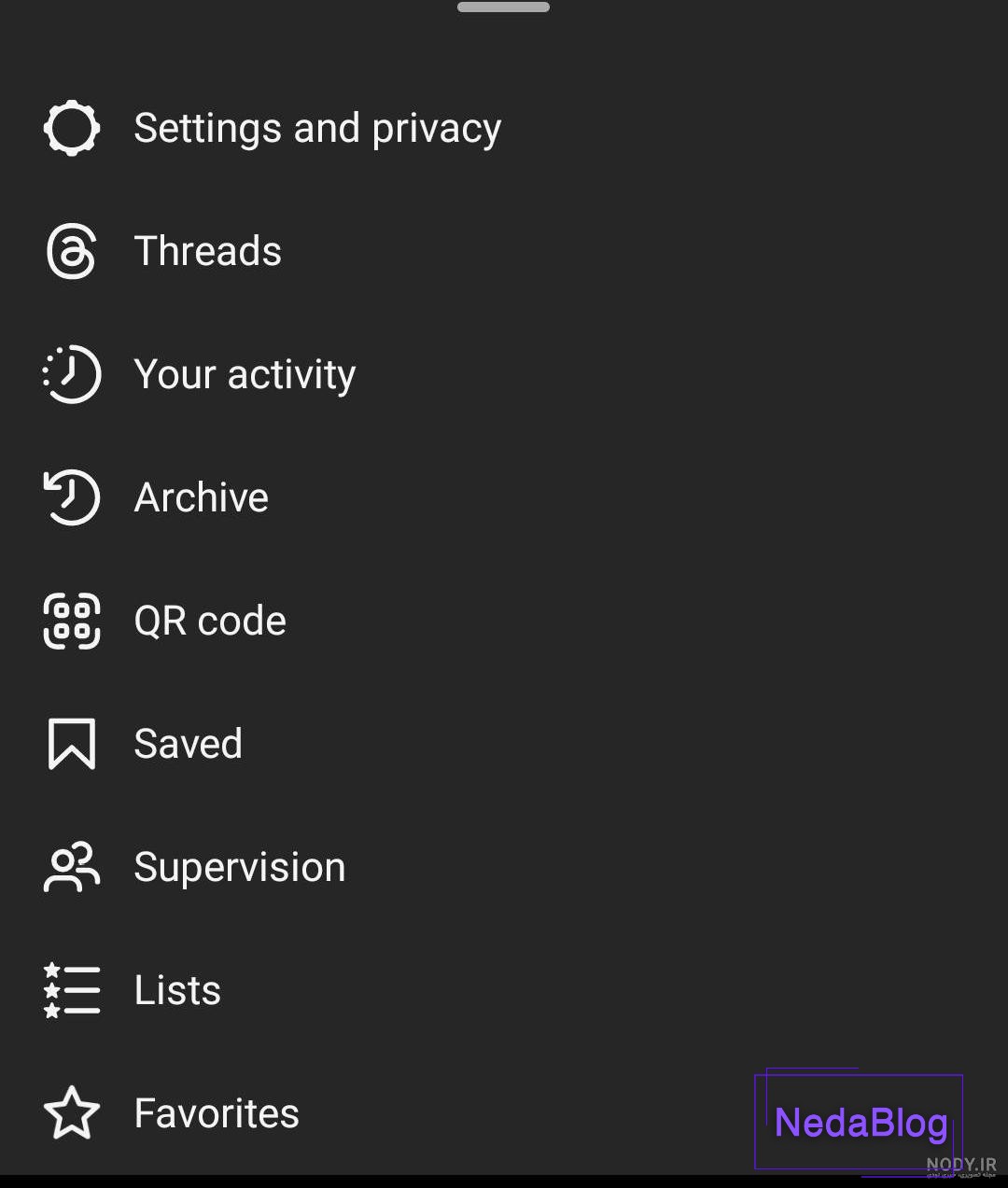View Your activity
The height and width of the screenshot is (1188, 1008).
pyautogui.click(x=245, y=374)
